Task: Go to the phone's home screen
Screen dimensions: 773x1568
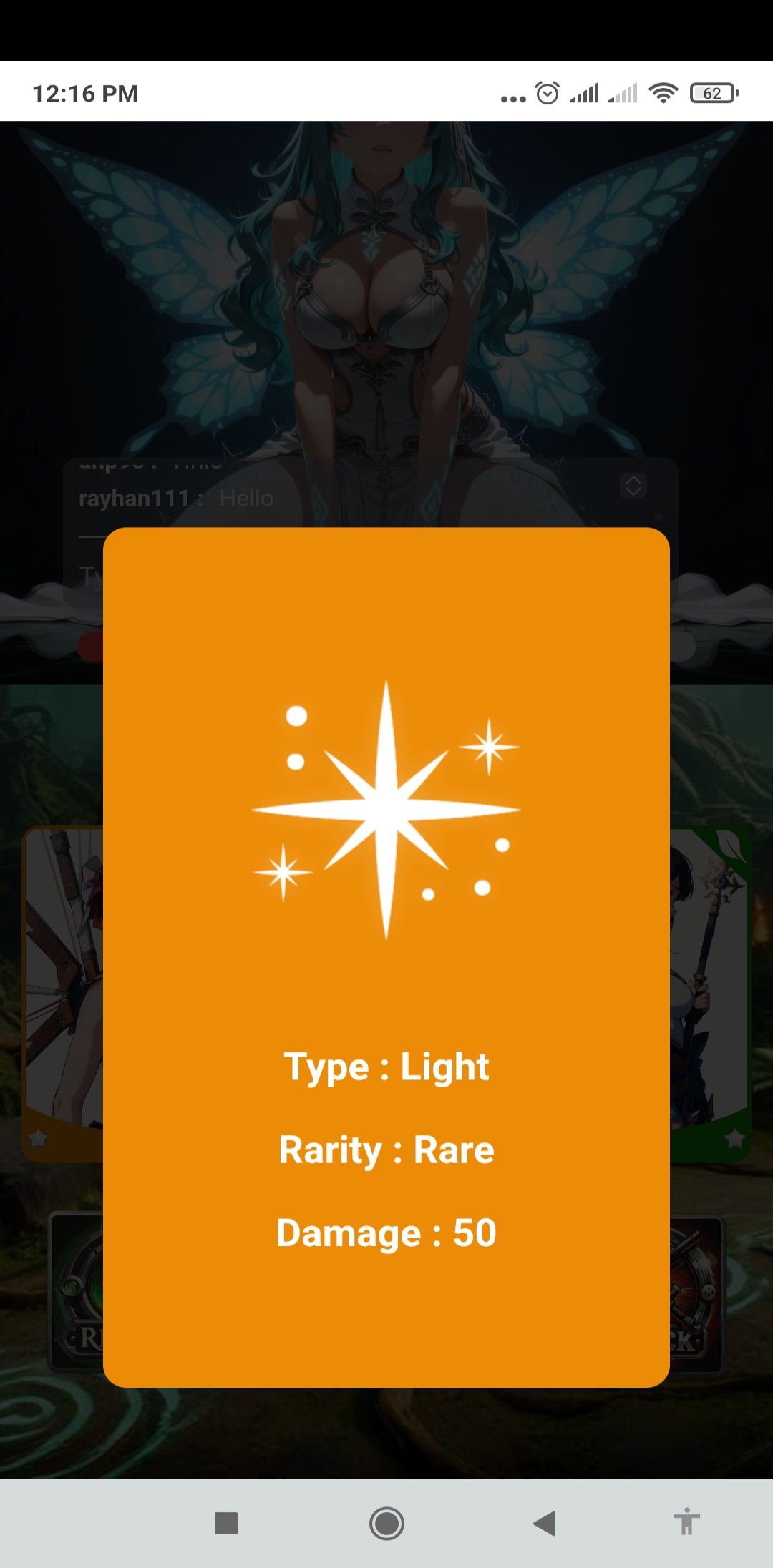Action: 386,1523
